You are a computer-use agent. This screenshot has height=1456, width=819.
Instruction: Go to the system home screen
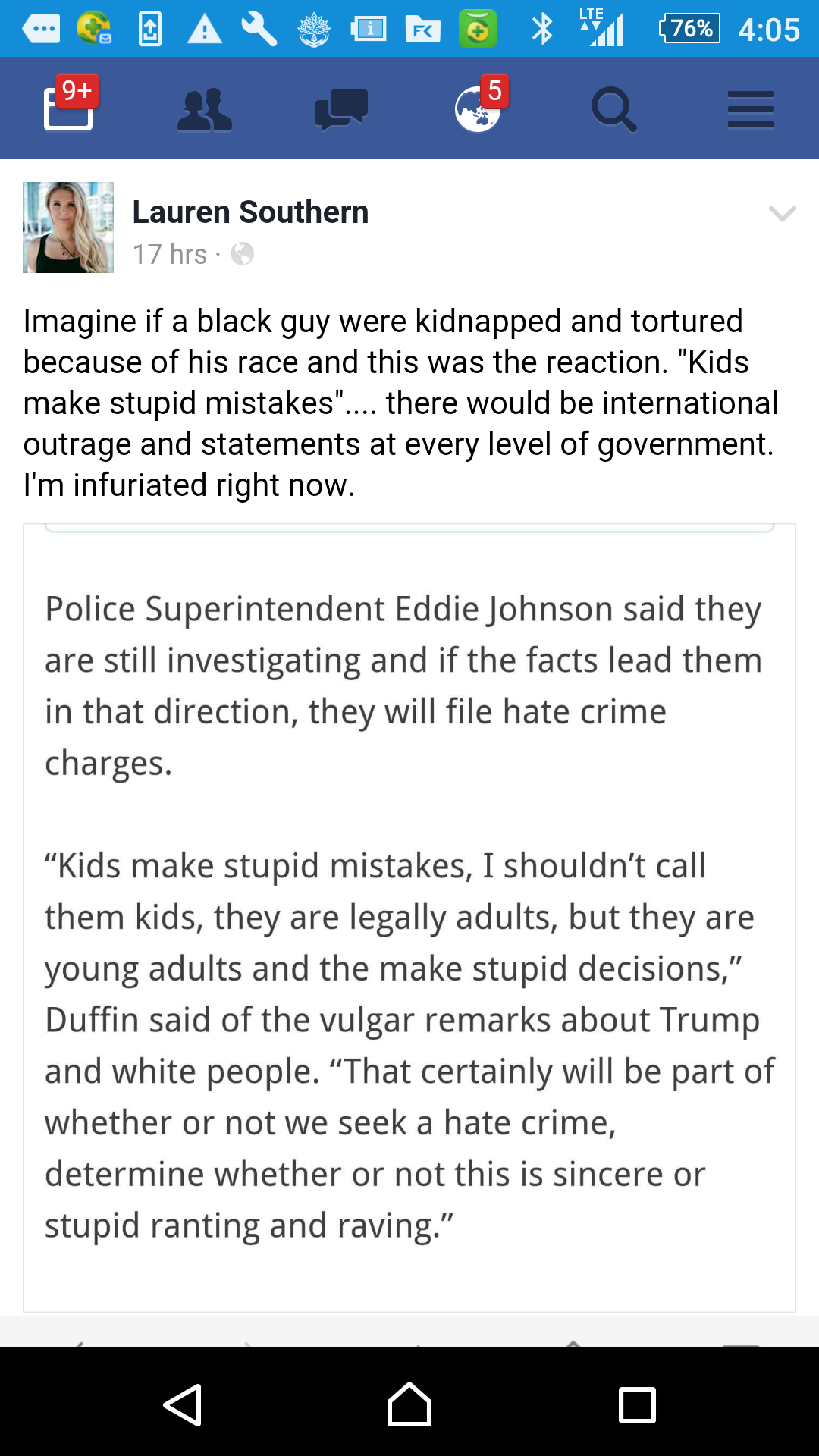tap(409, 1405)
